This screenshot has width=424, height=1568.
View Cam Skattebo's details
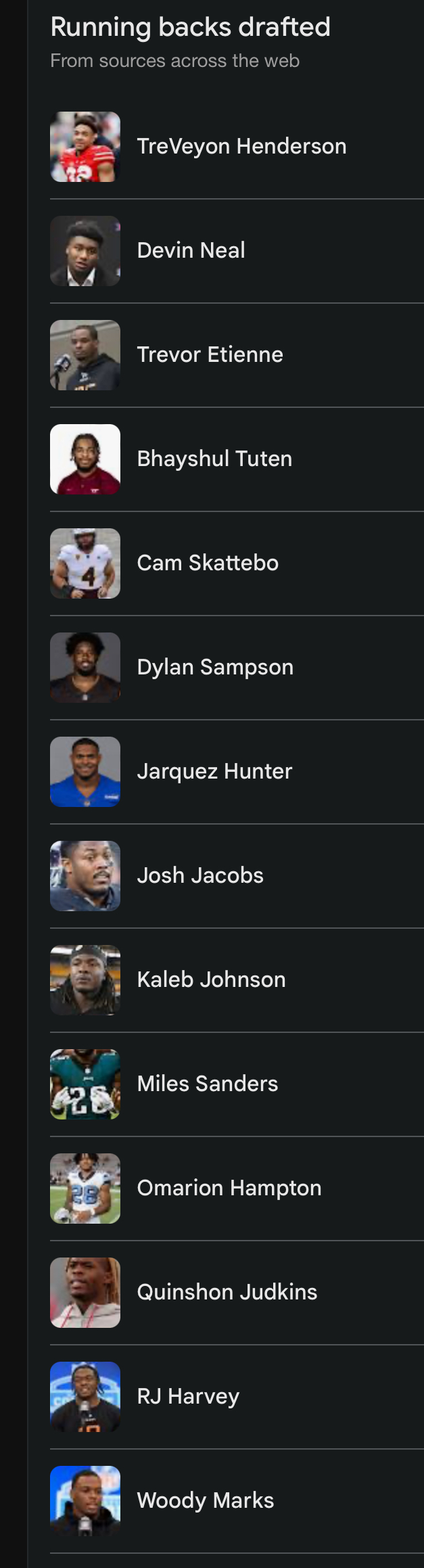[208, 563]
